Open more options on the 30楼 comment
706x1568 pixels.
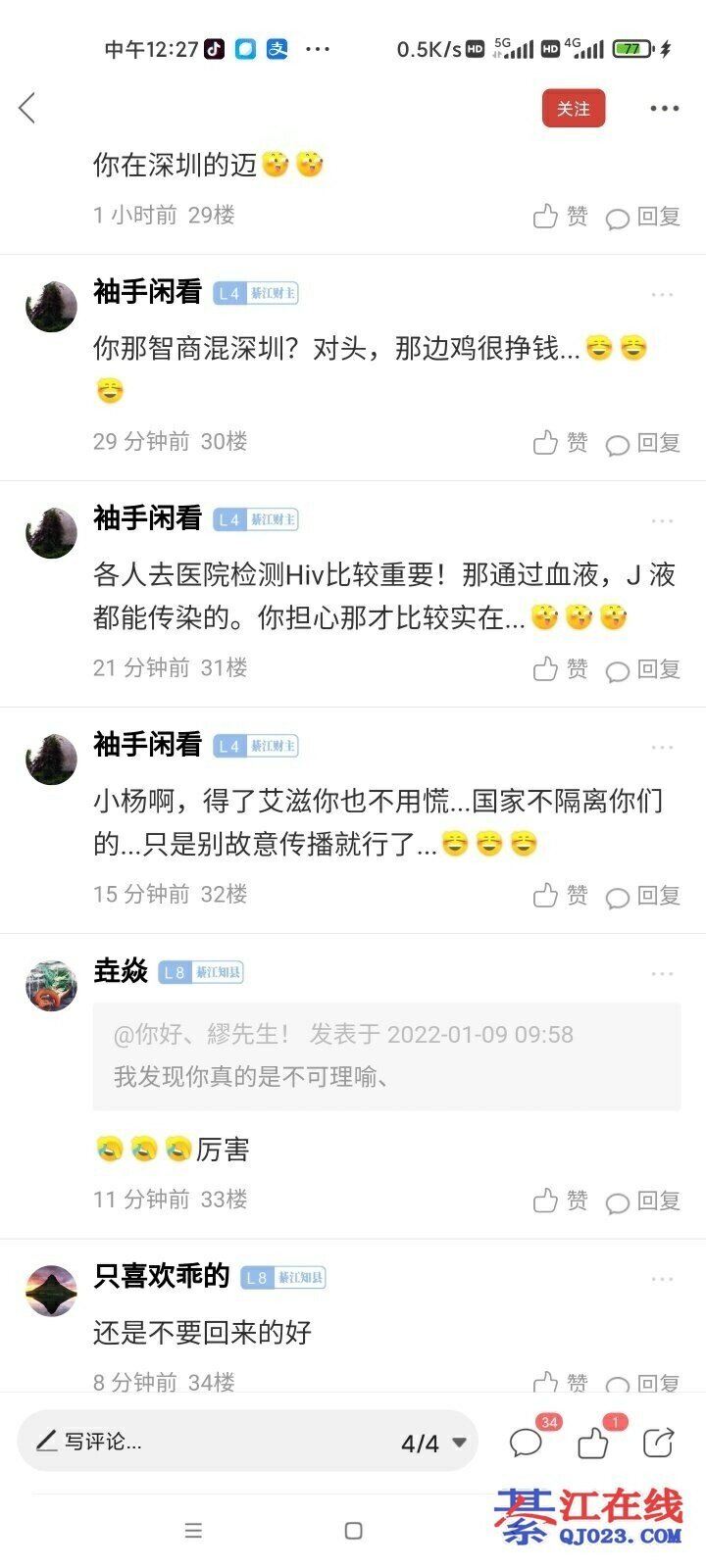tap(662, 294)
